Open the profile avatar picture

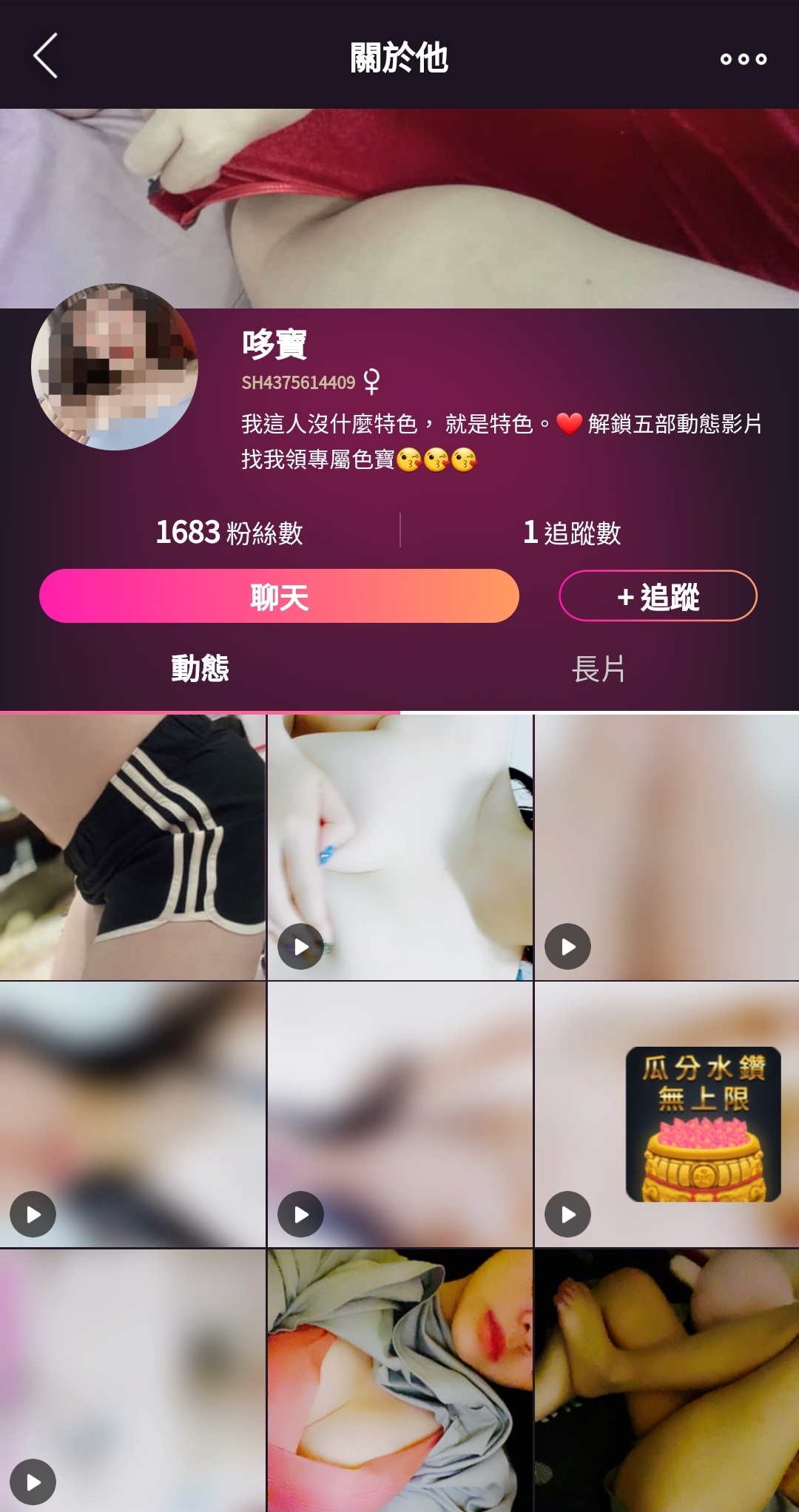(x=115, y=367)
